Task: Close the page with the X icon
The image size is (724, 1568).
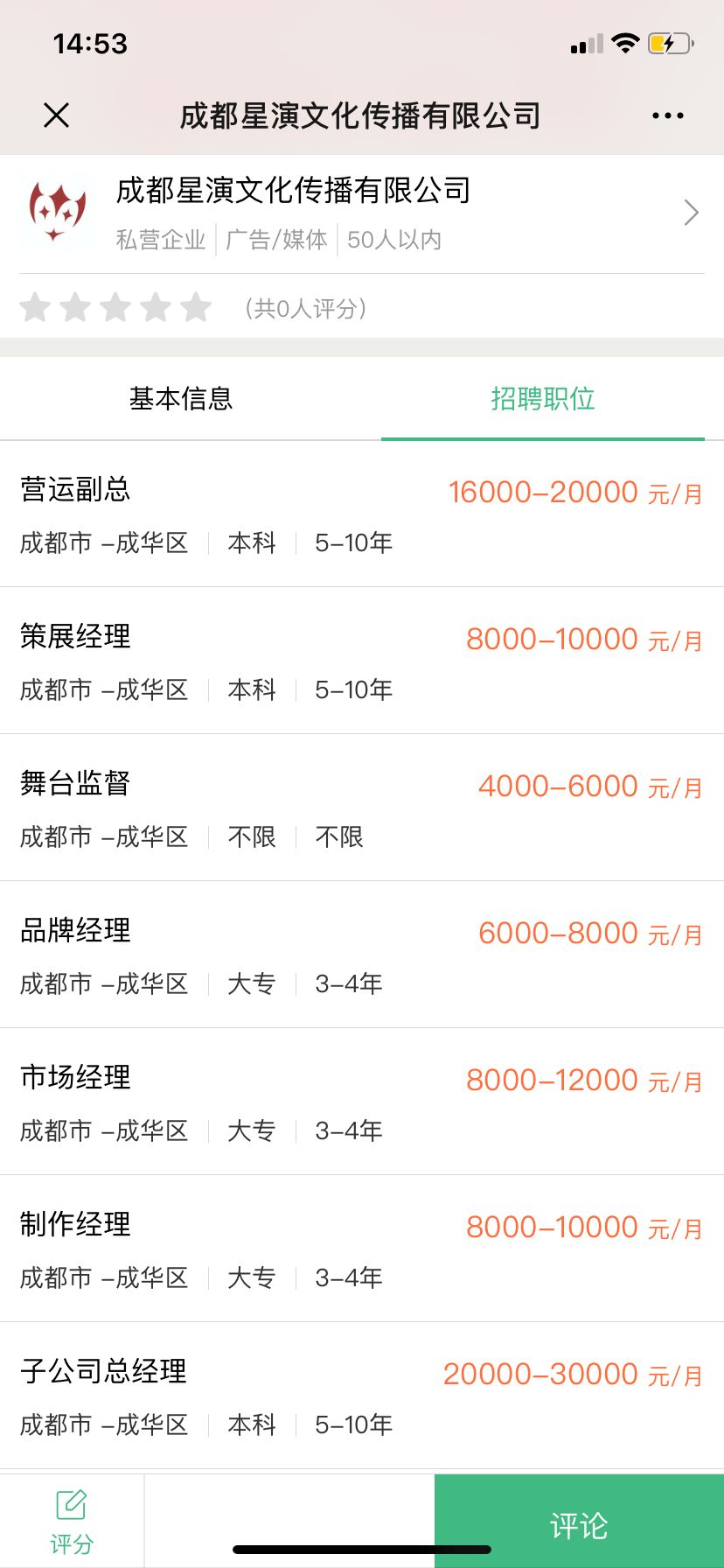Action: click(56, 115)
